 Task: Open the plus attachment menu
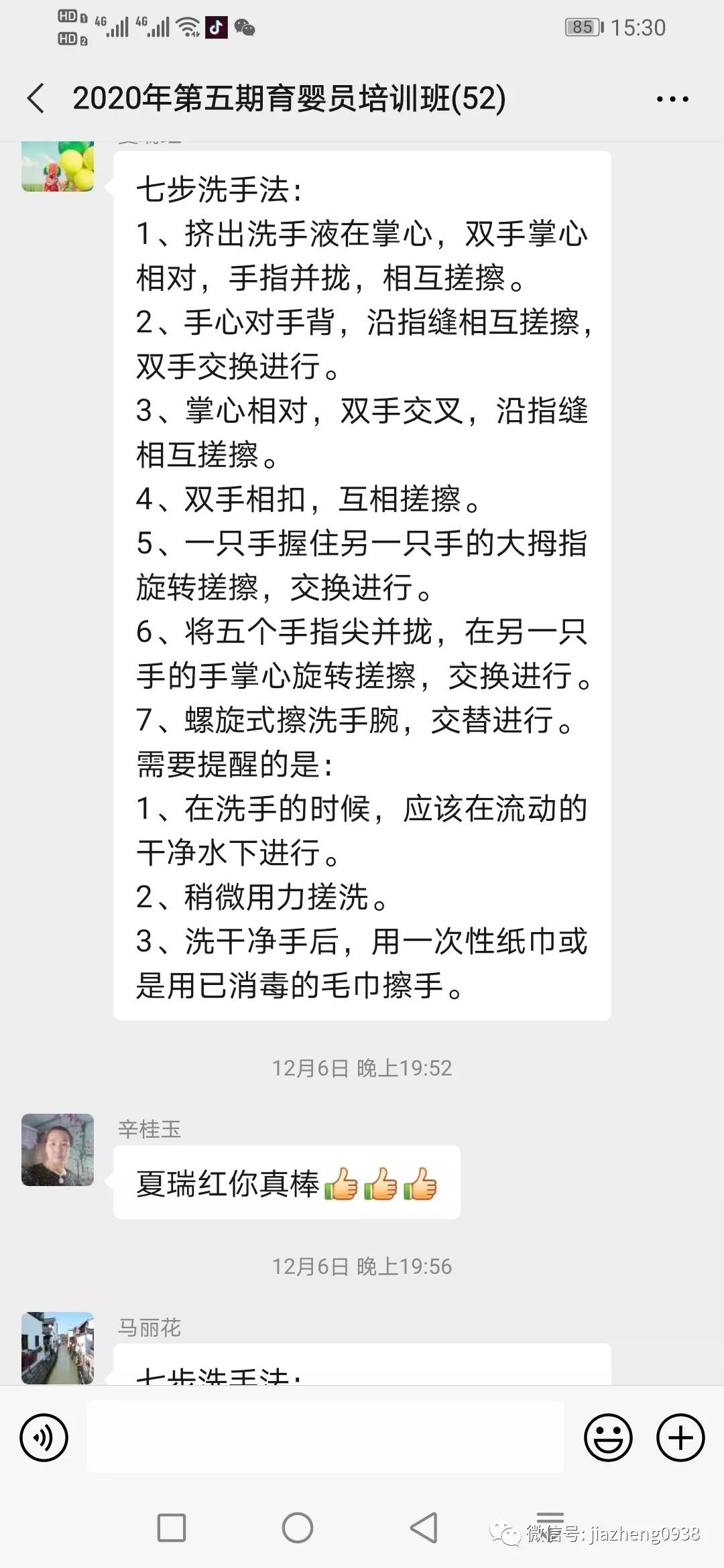[680, 1437]
